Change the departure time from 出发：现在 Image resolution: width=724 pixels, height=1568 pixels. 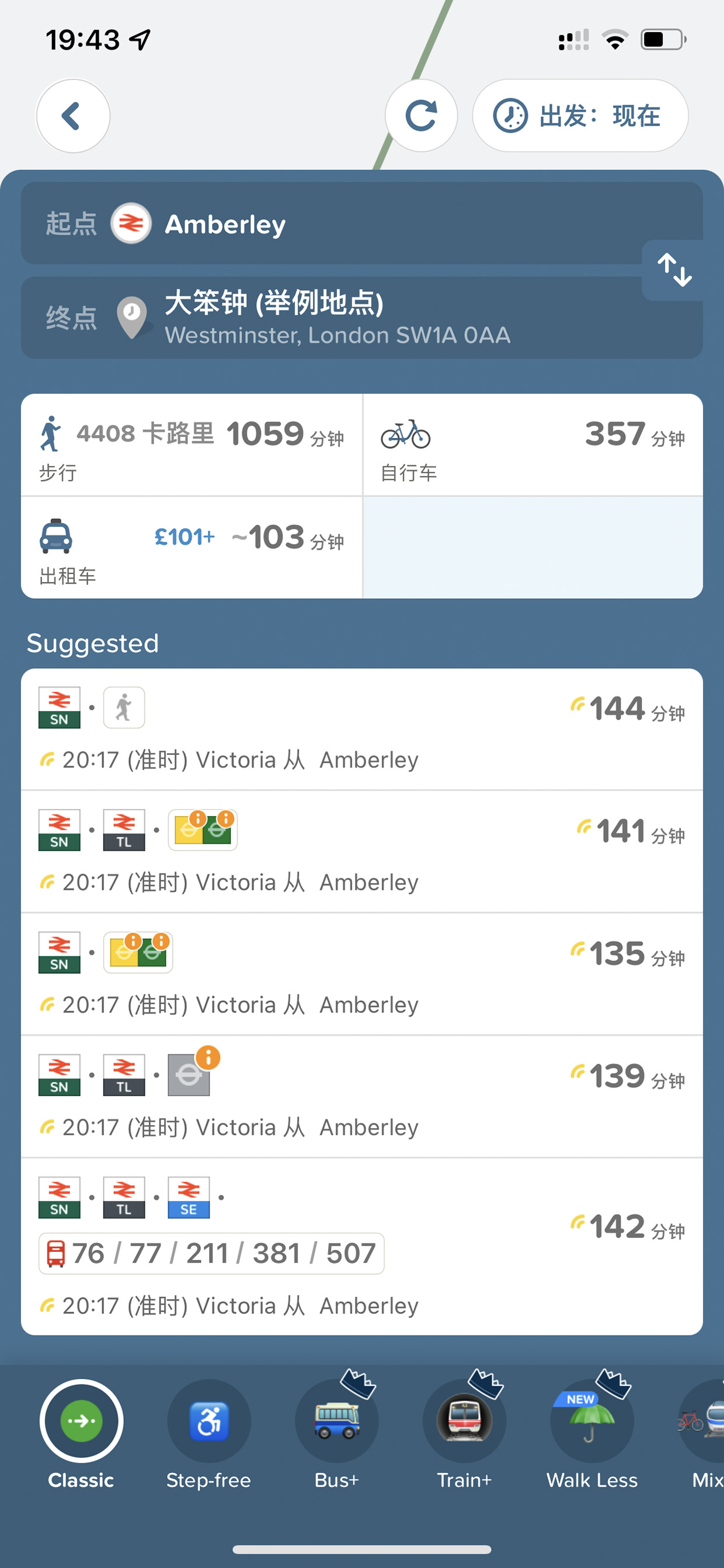coord(580,116)
